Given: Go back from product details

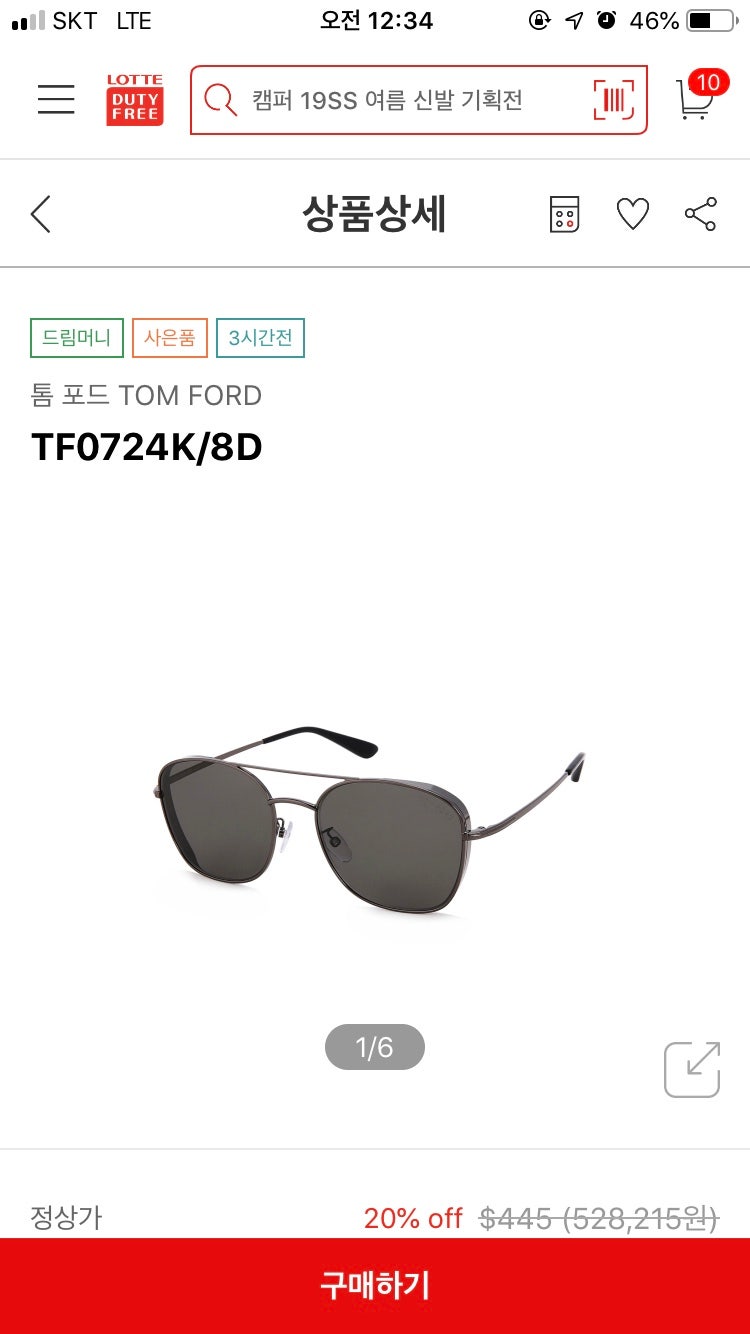Looking at the screenshot, I should [41, 214].
